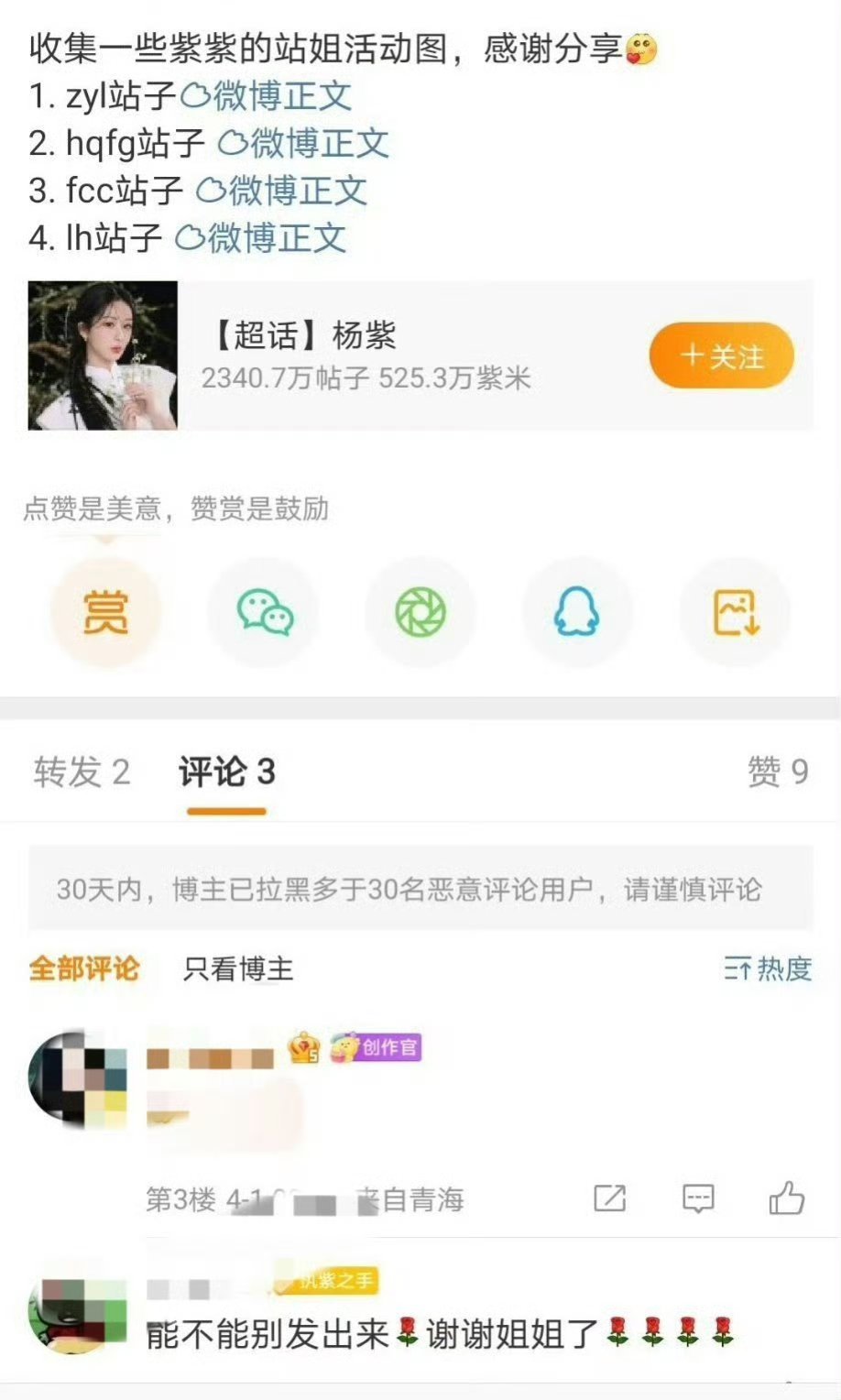Open the zyl站子 微博正文 link

point(271,98)
